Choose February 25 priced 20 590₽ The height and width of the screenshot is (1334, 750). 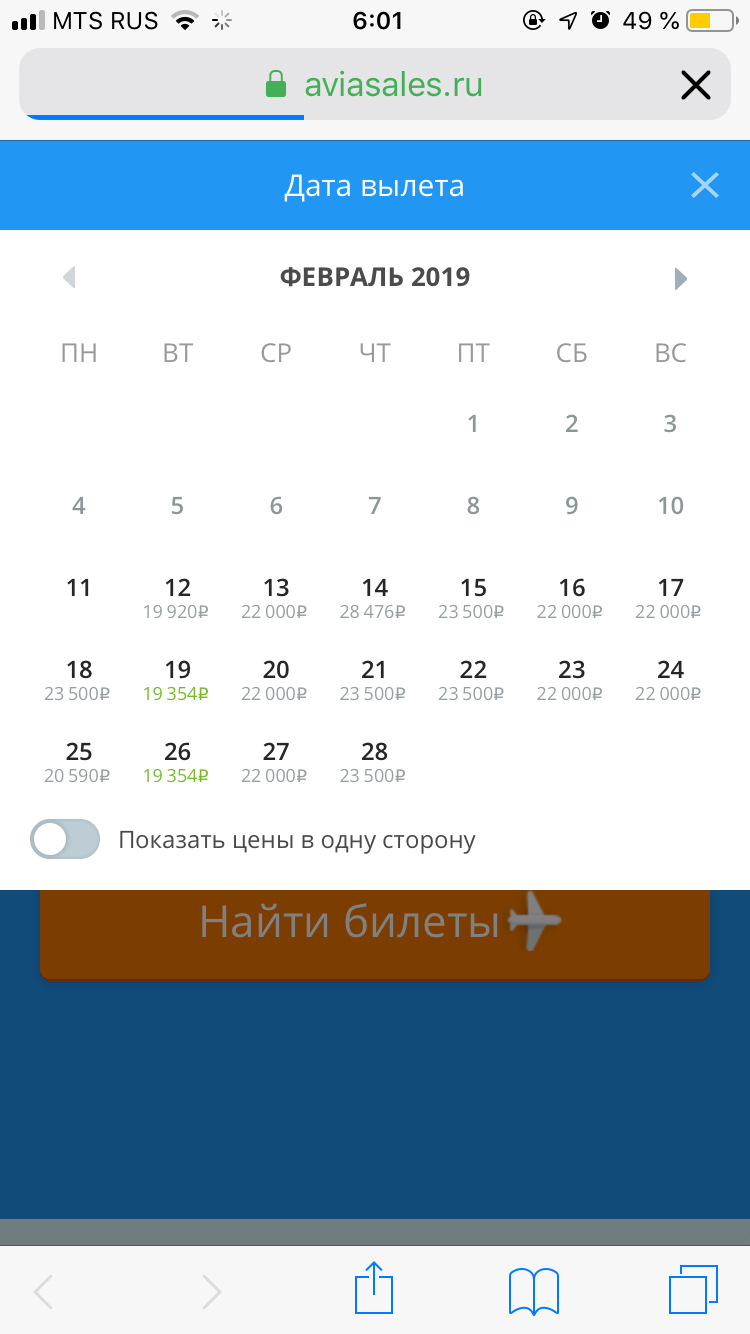coord(79,762)
